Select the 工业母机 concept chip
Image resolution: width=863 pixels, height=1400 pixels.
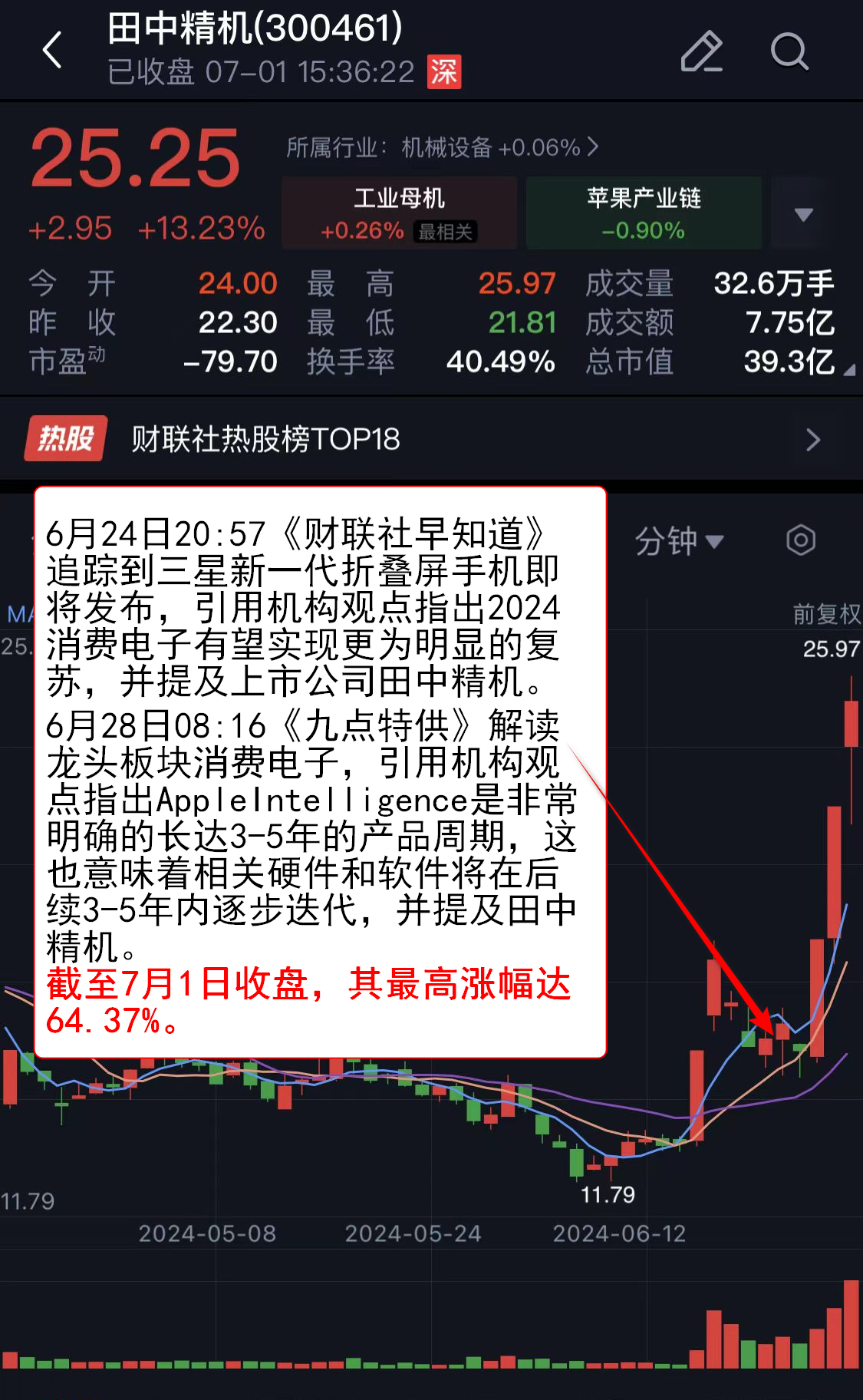pos(399,213)
